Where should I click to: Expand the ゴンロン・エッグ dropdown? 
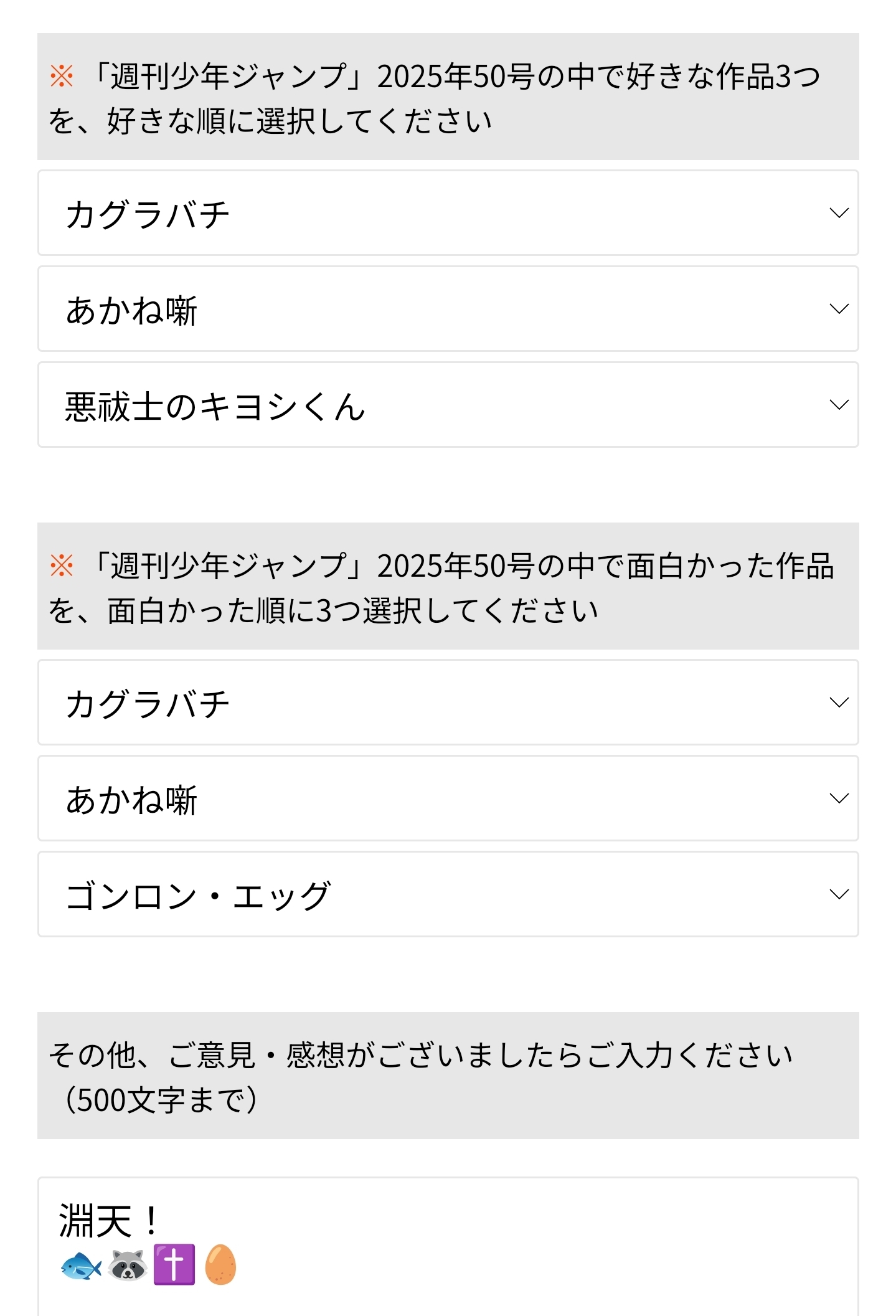pyautogui.click(x=447, y=894)
